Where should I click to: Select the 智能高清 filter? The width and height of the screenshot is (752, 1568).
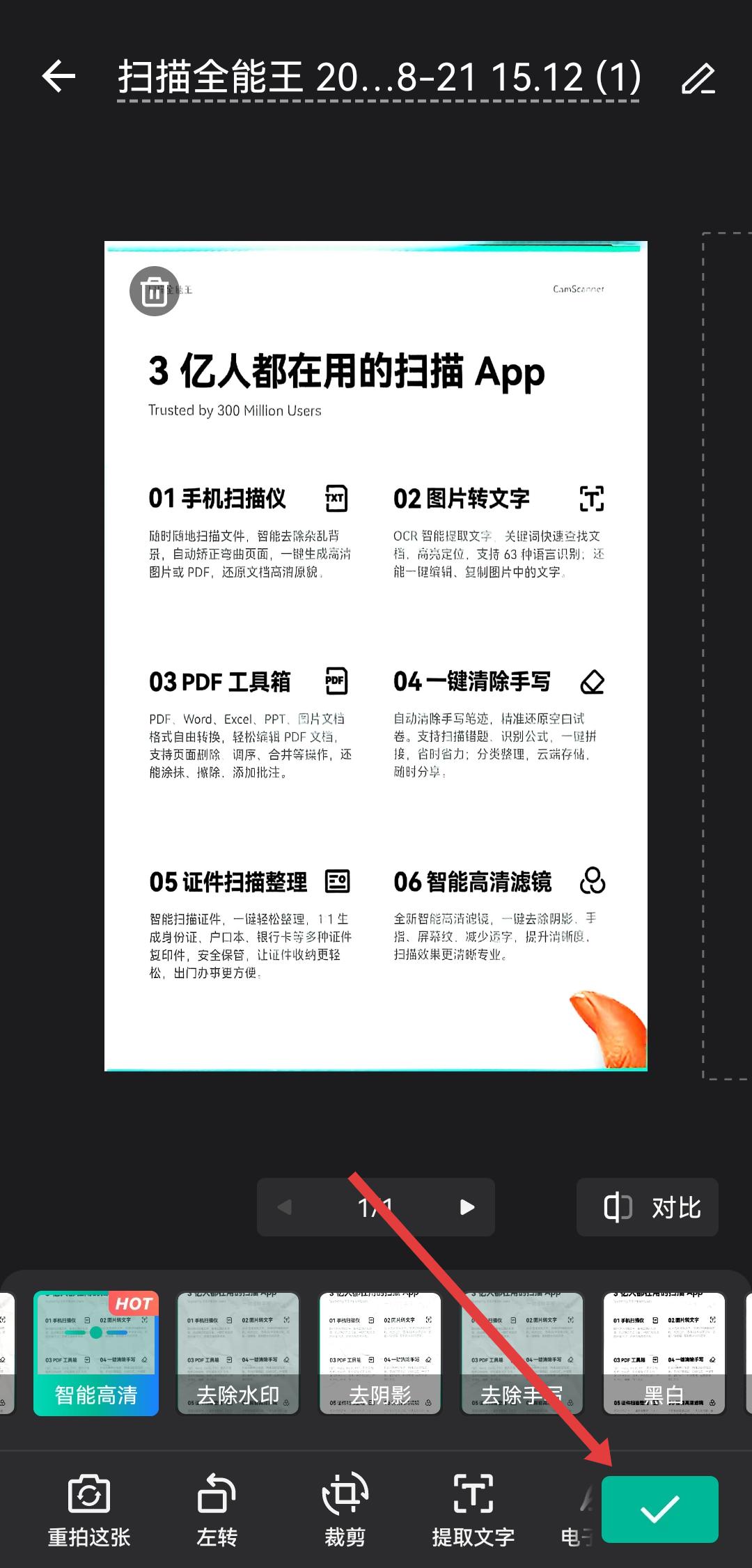point(96,1353)
